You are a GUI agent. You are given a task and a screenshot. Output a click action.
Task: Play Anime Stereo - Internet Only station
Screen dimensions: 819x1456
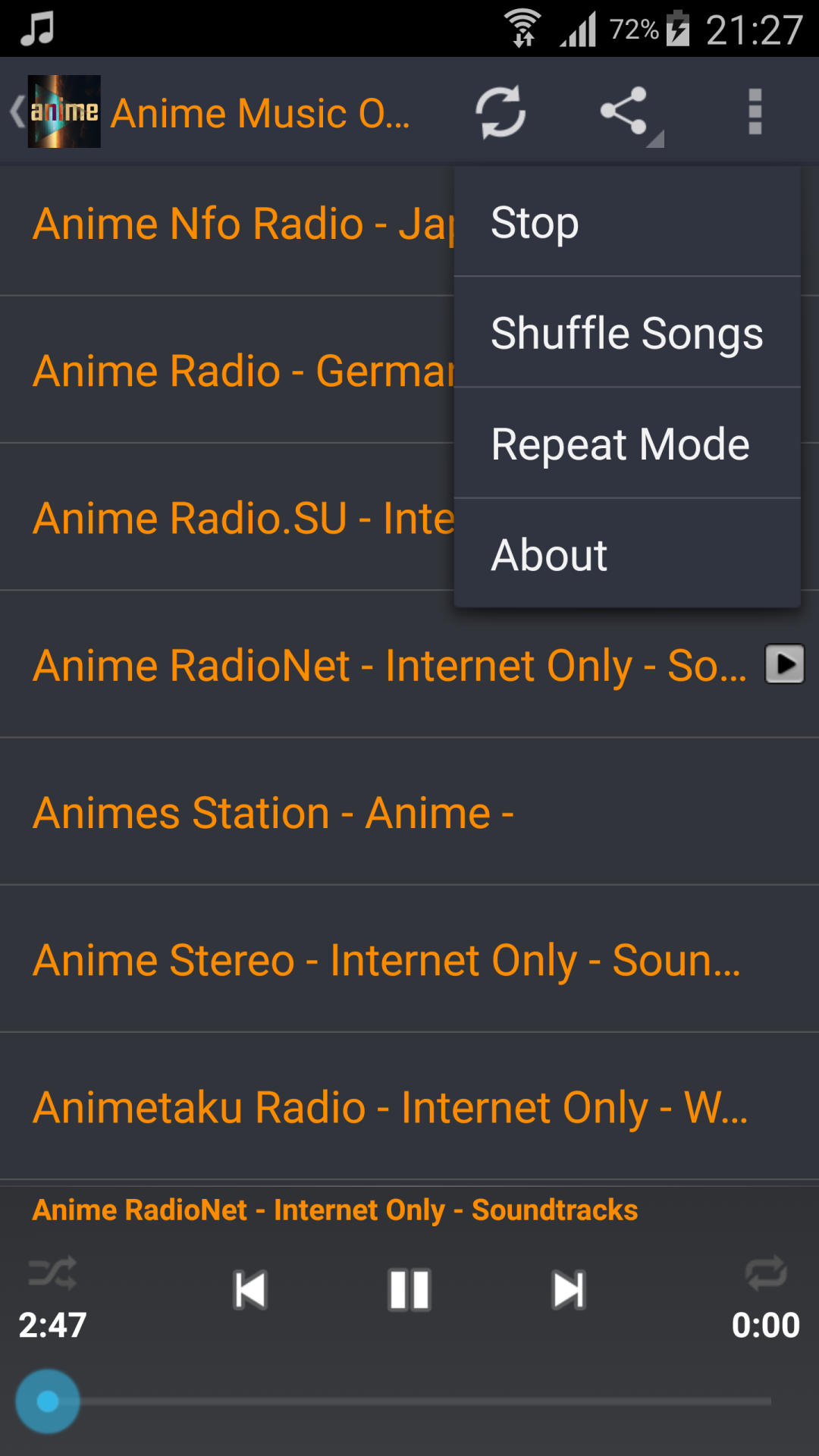coord(387,960)
